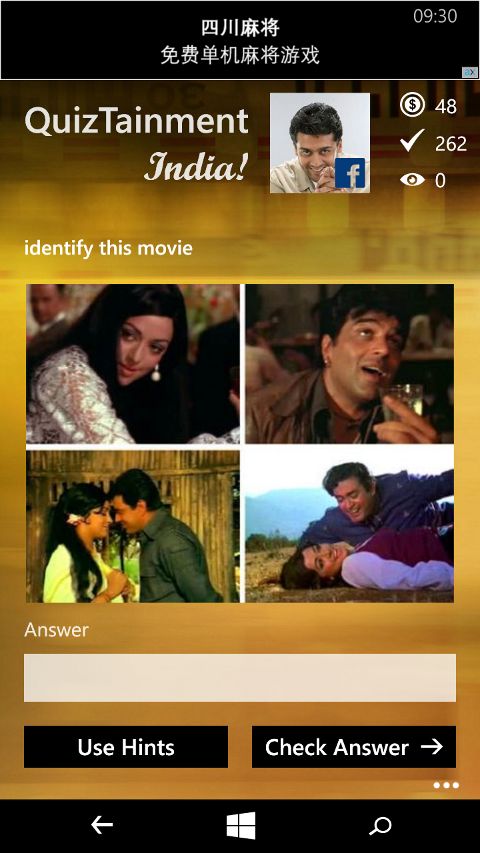
Task: Tap Check Answer to submit
Action: point(354,747)
